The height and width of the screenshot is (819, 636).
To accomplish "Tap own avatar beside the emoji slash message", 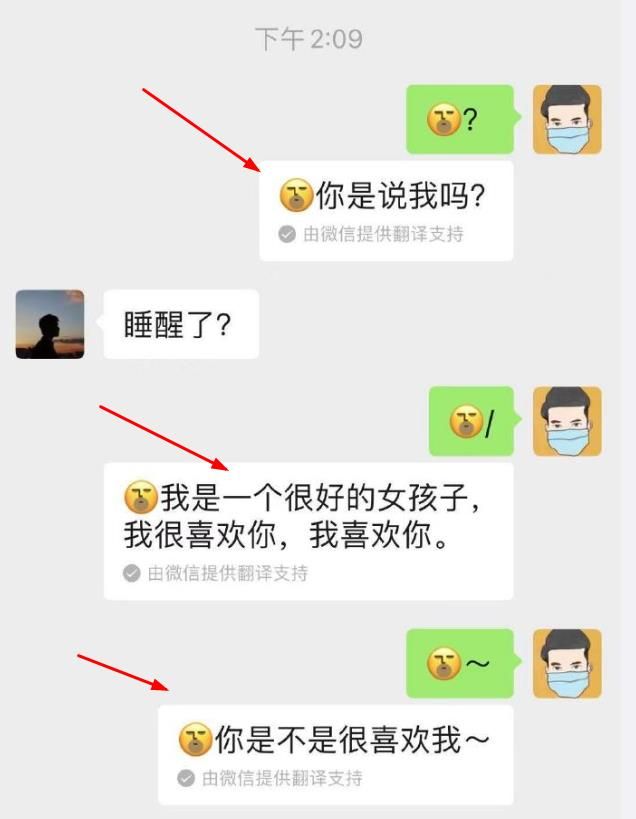I will point(567,421).
